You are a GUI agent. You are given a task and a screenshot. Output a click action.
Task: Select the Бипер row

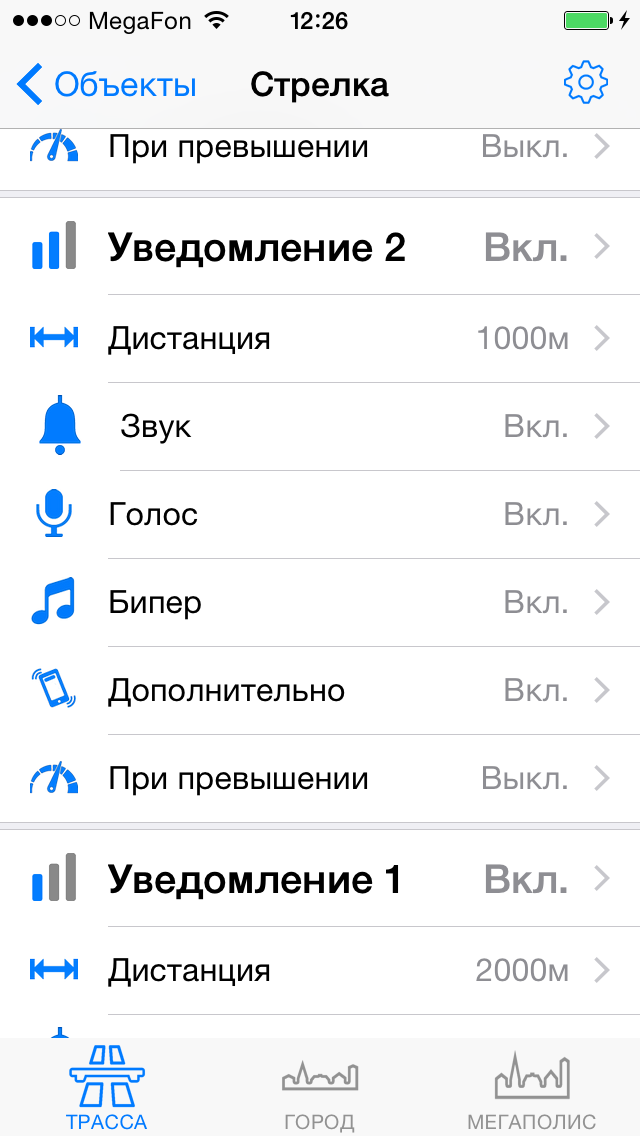(x=320, y=603)
